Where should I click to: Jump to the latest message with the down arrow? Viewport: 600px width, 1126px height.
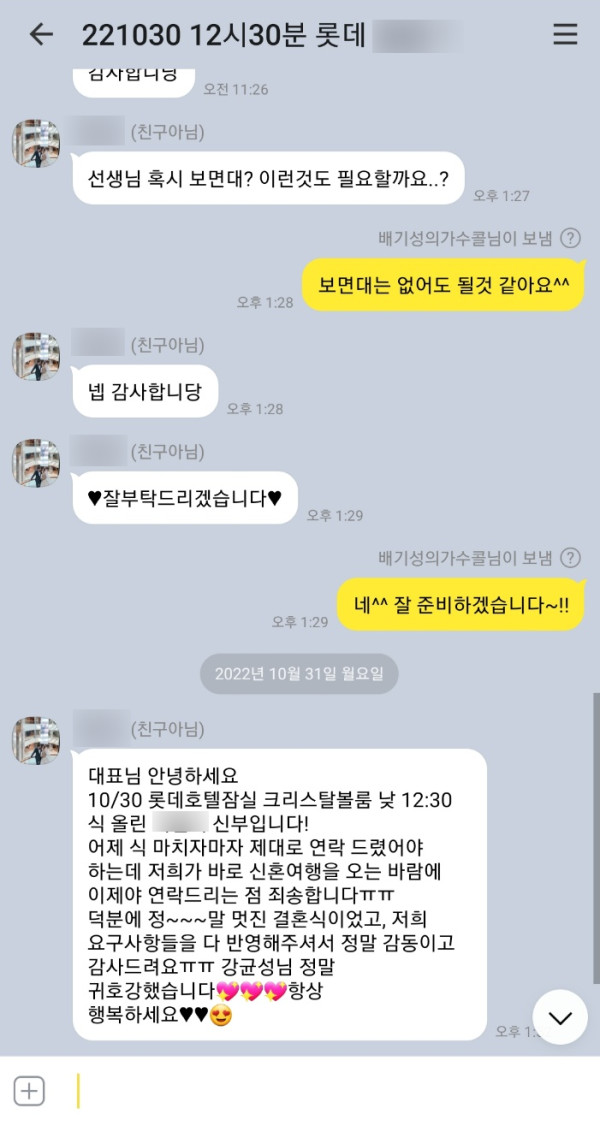(x=560, y=1017)
